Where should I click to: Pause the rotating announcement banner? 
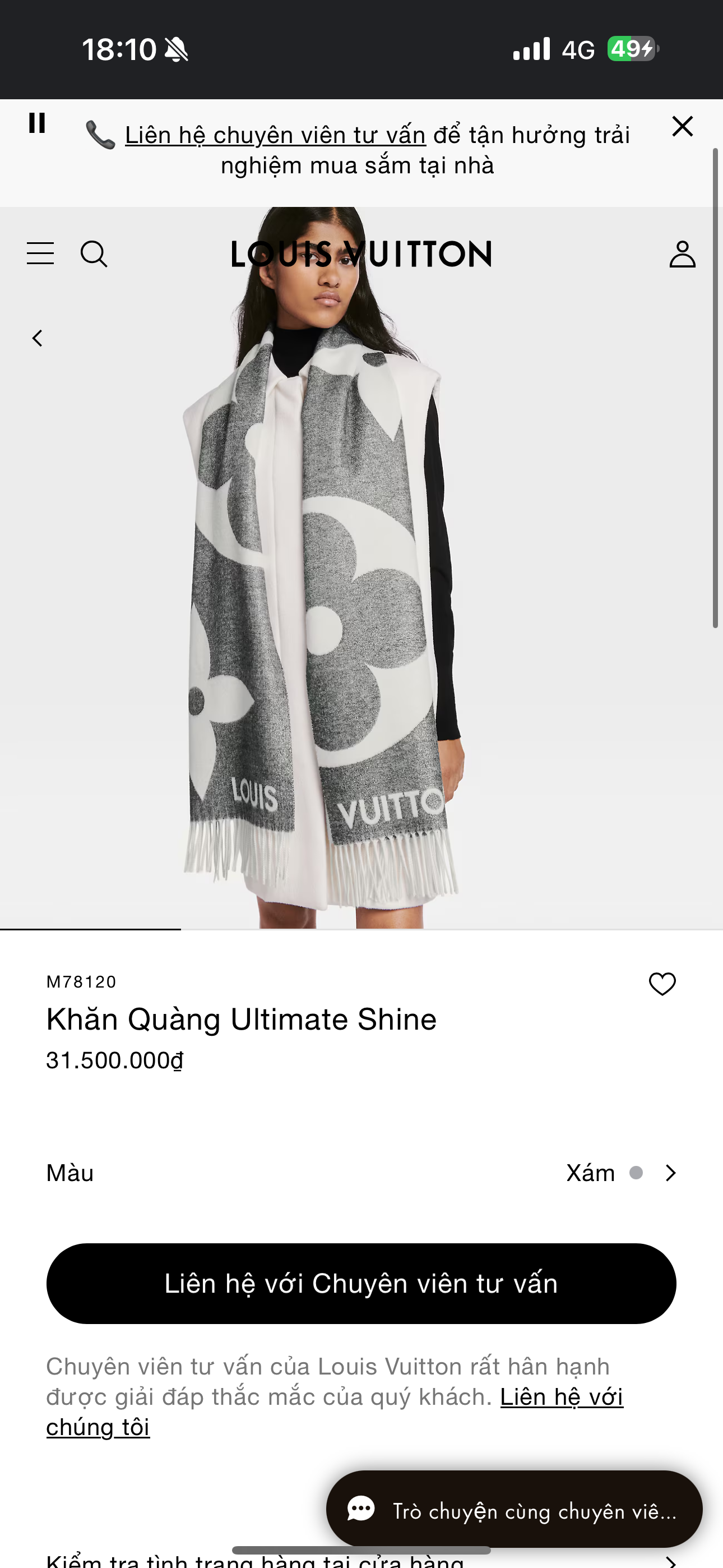coord(37,123)
